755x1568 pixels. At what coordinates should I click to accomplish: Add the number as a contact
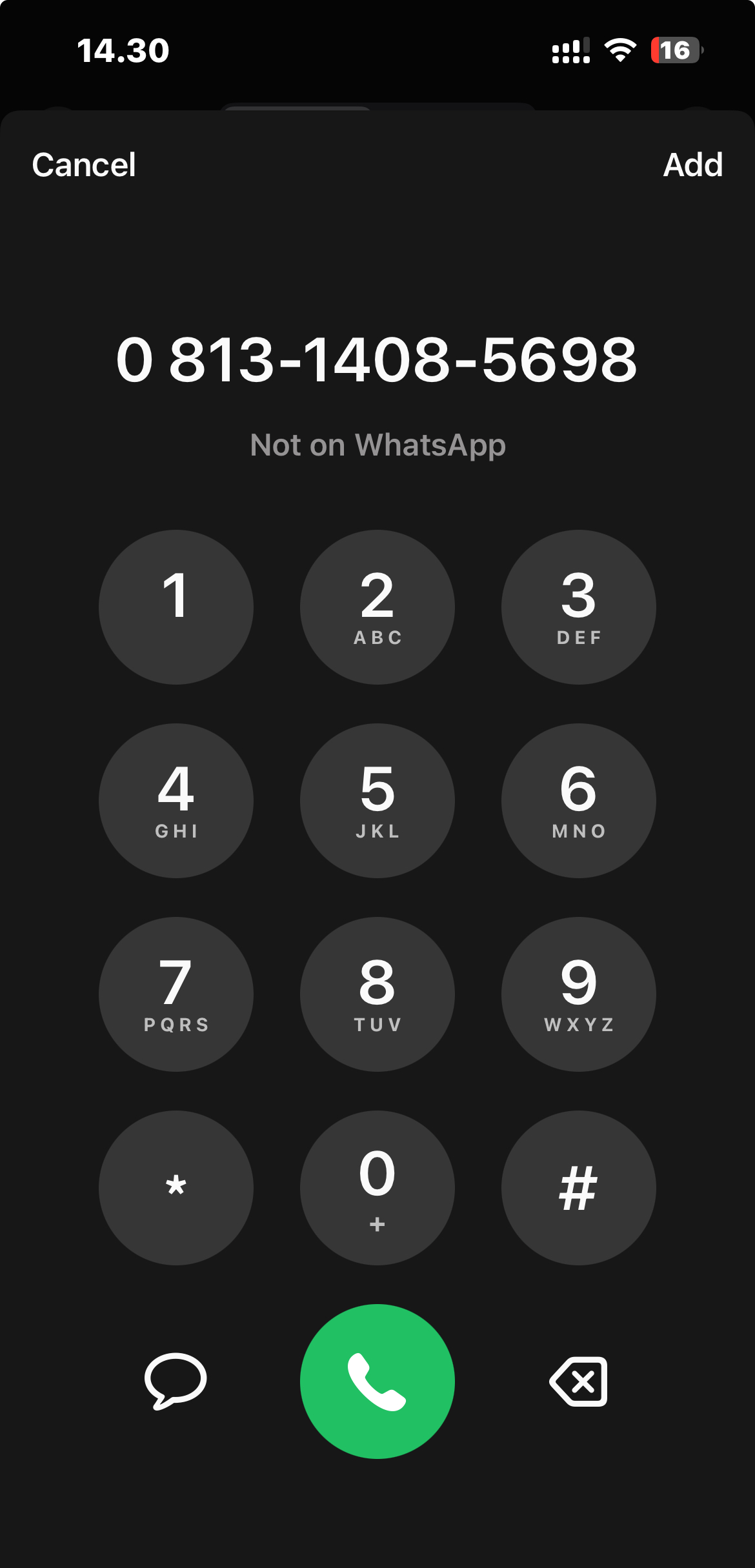[692, 165]
